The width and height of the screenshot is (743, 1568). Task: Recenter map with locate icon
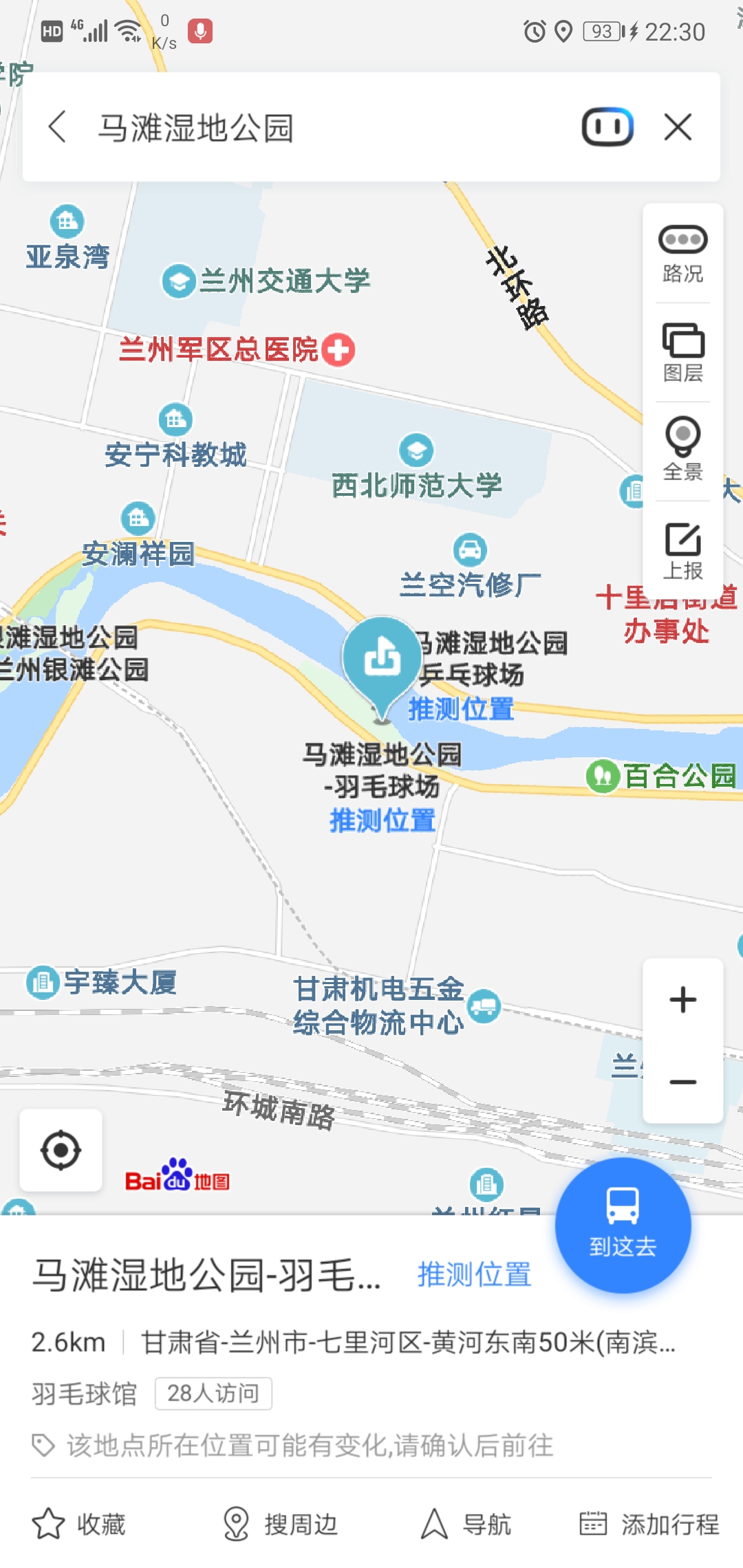tap(61, 1151)
